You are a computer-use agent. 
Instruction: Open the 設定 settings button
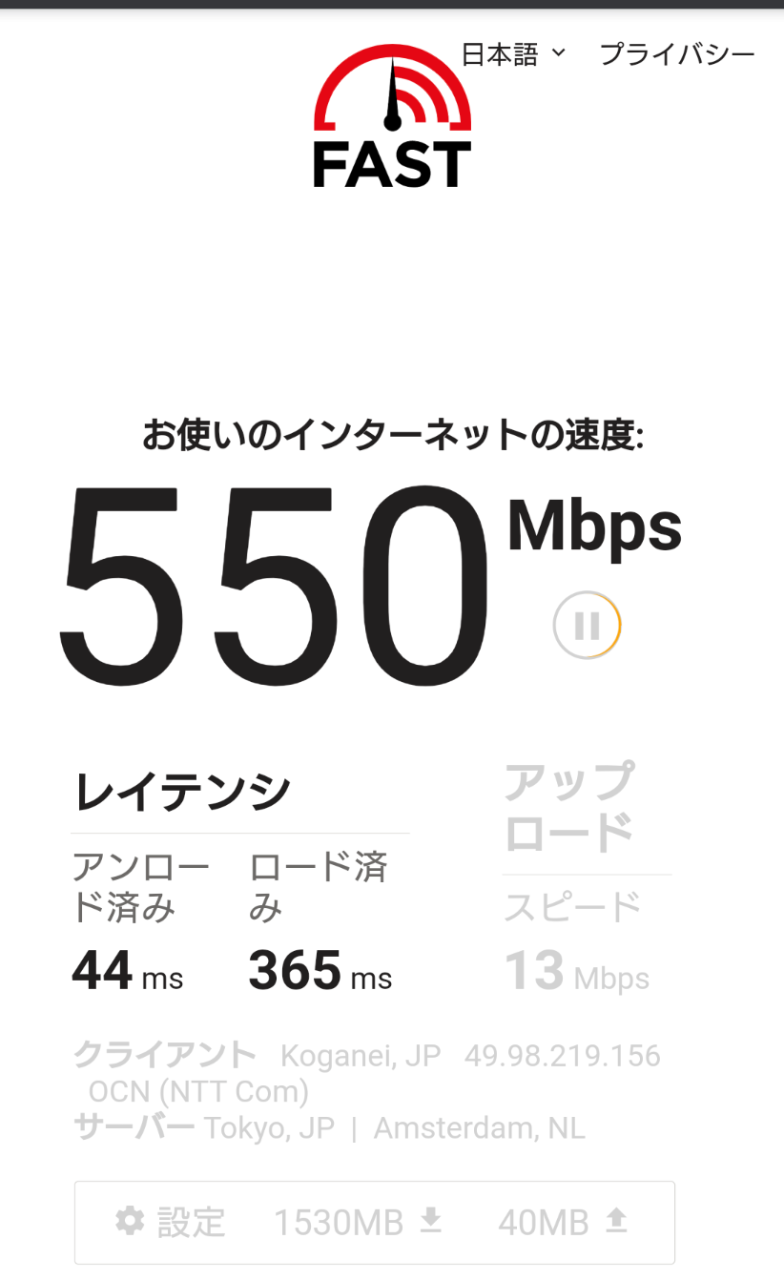pos(170,1221)
